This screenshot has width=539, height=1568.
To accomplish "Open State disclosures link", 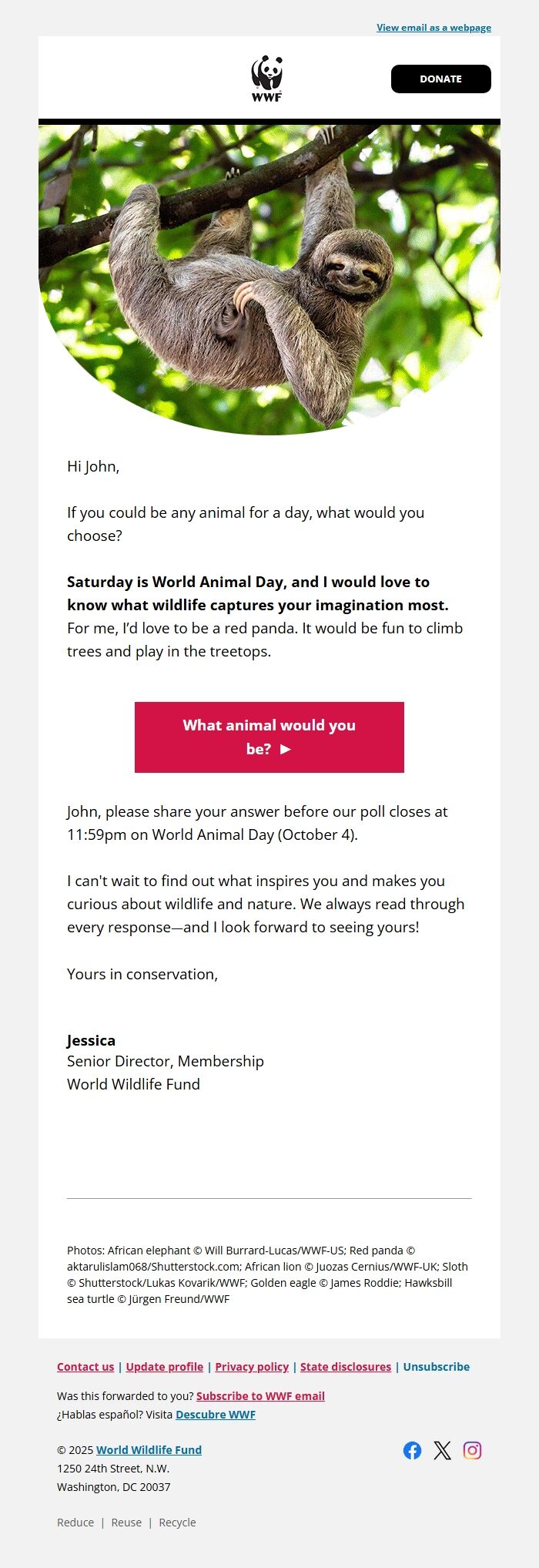I will click(346, 1366).
